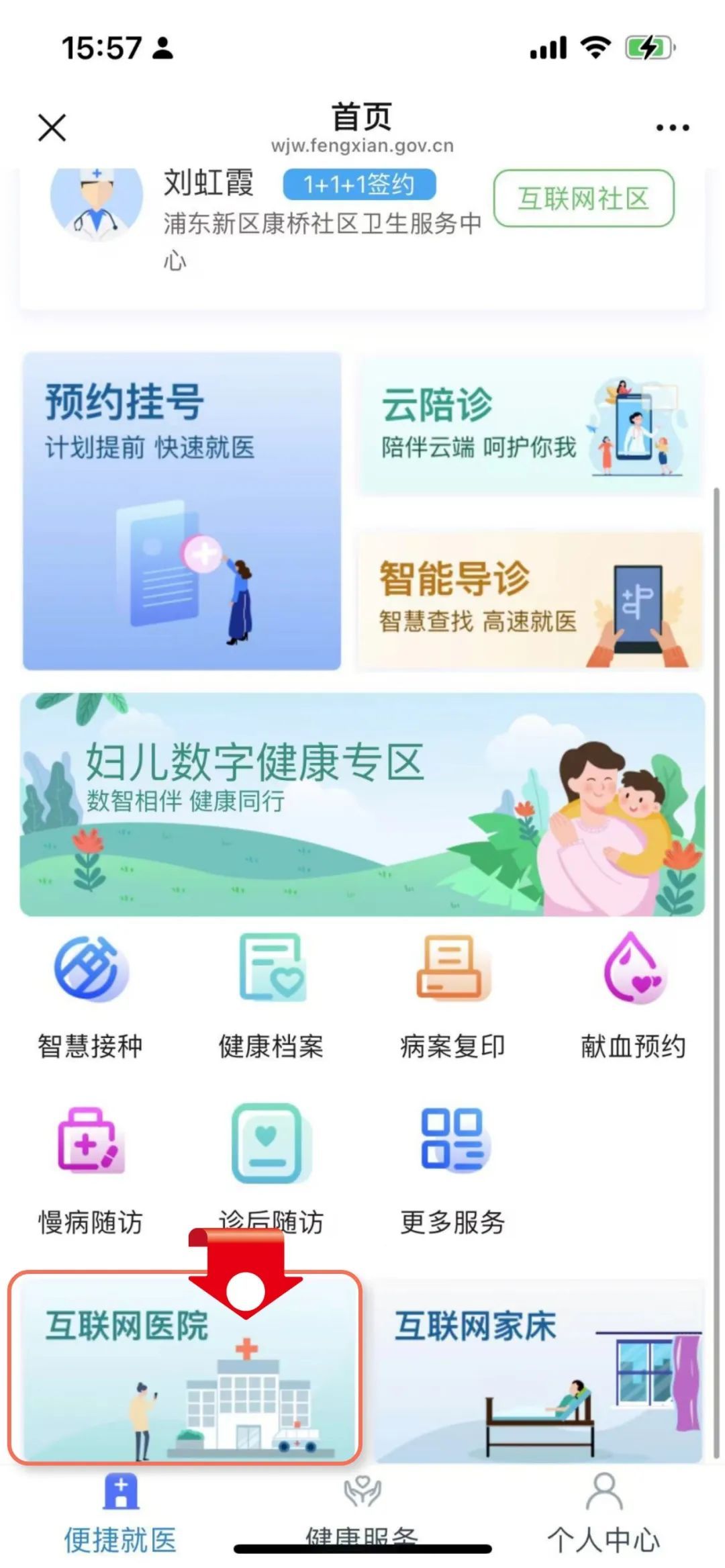Open the 妇儿数字健康专区 banner
The image size is (725, 1568).
pyautogui.click(x=362, y=804)
